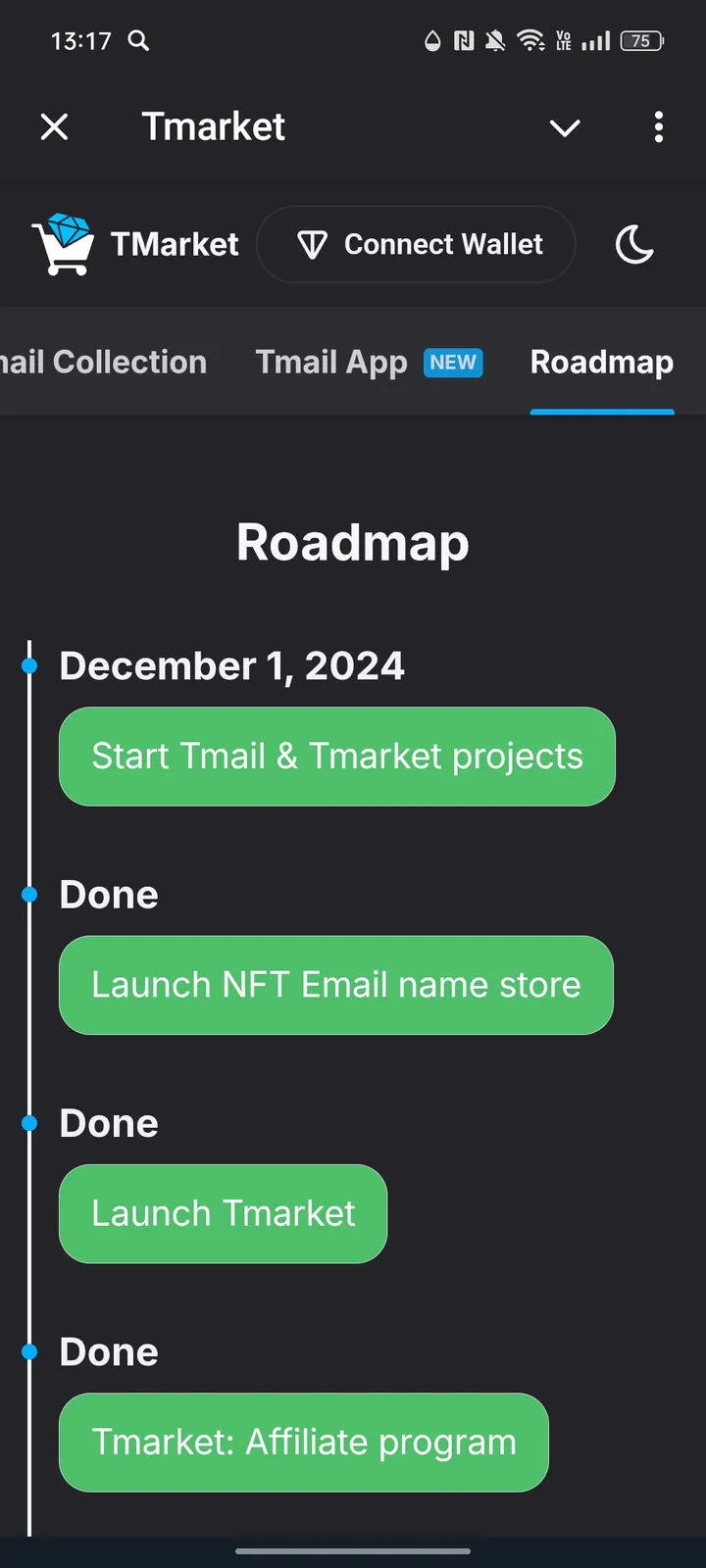Image resolution: width=706 pixels, height=1568 pixels.
Task: Switch to the Roadmap tab
Action: coord(601,362)
